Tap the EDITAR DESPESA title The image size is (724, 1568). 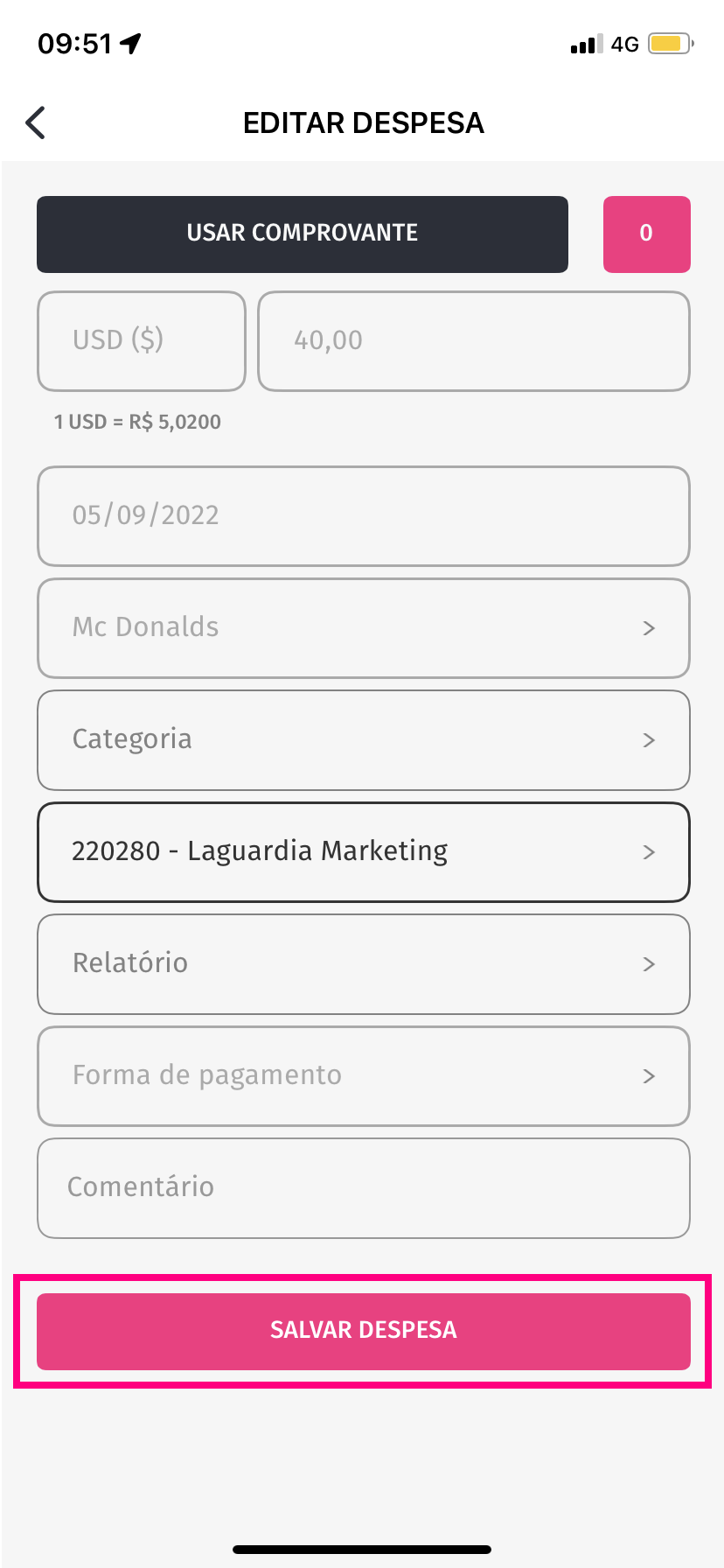coord(364,122)
